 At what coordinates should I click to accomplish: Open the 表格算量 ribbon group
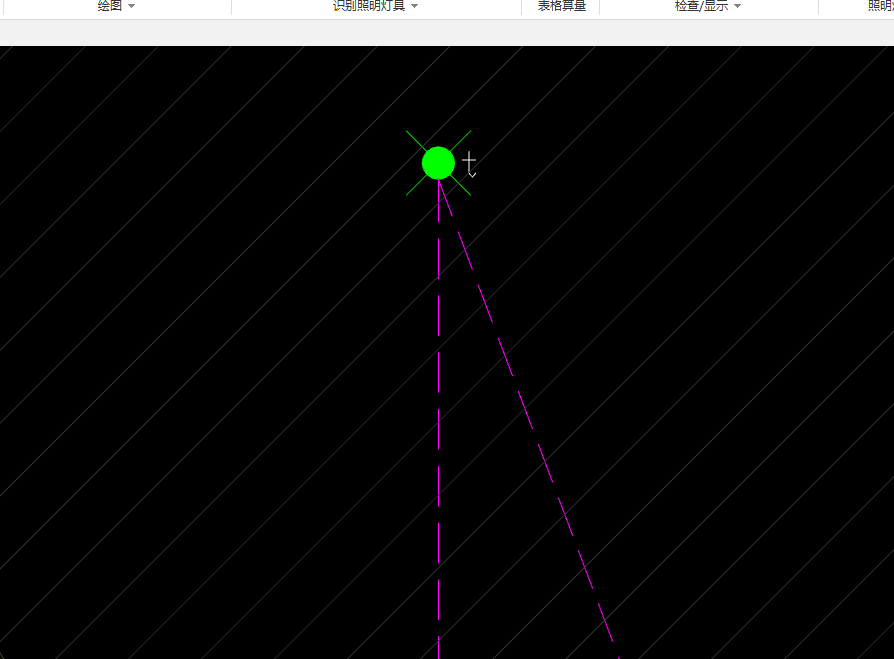(561, 6)
